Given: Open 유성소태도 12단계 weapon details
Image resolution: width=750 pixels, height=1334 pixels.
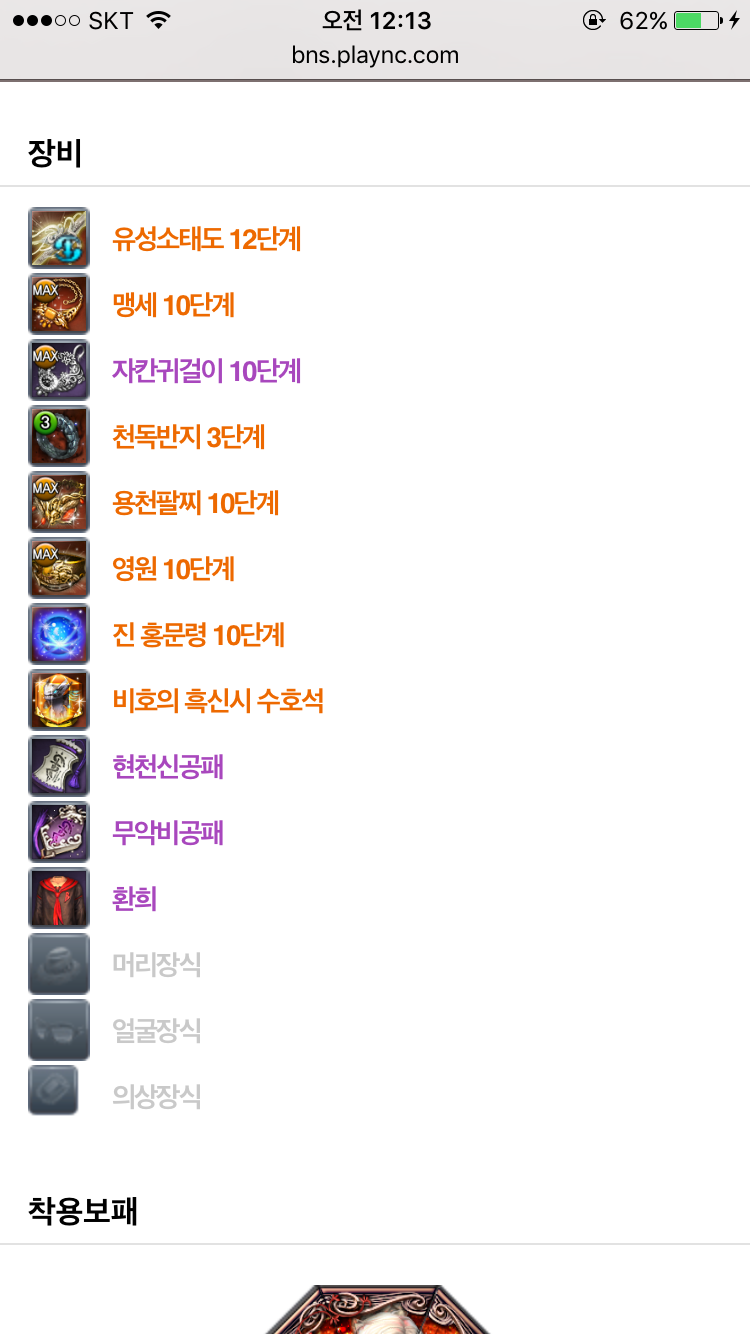Looking at the screenshot, I should (207, 239).
